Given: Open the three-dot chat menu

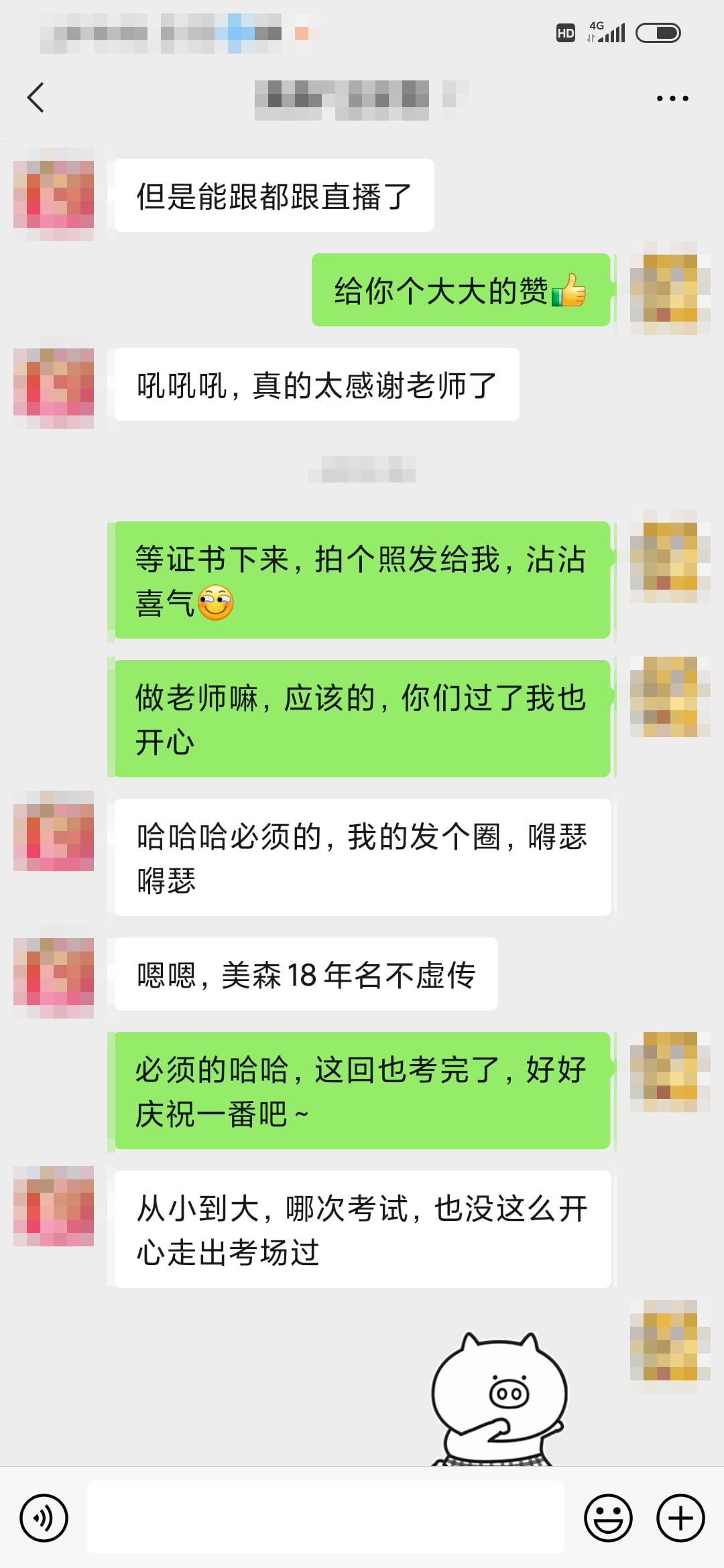Looking at the screenshot, I should (672, 99).
